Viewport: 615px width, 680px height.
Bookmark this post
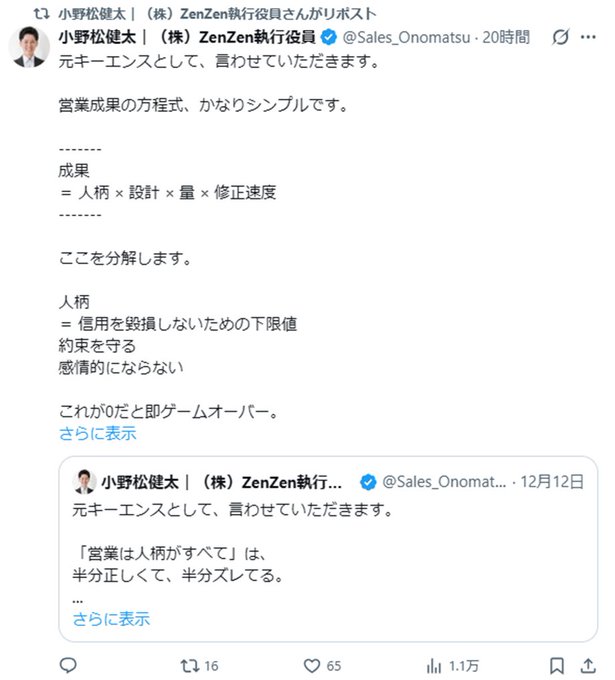(557, 666)
